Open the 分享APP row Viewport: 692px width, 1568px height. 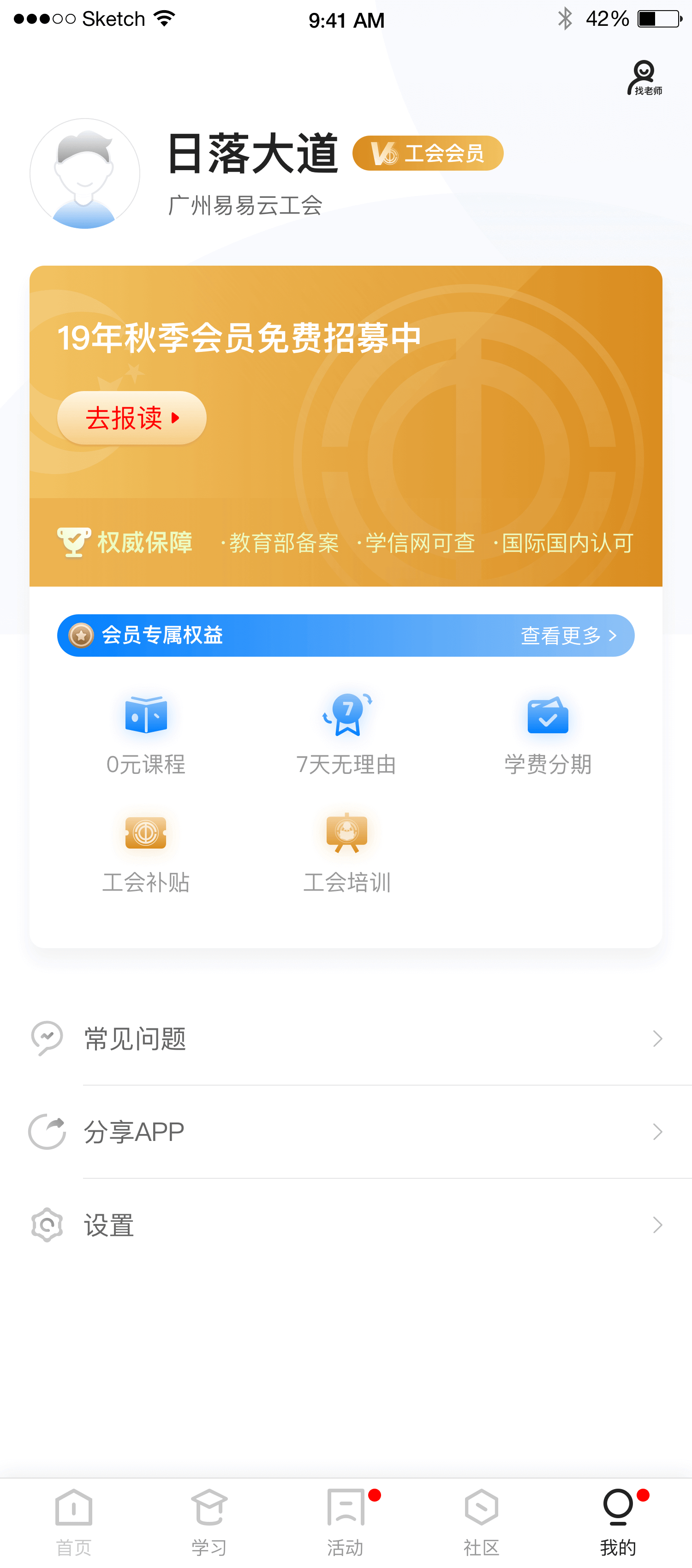(x=346, y=1132)
